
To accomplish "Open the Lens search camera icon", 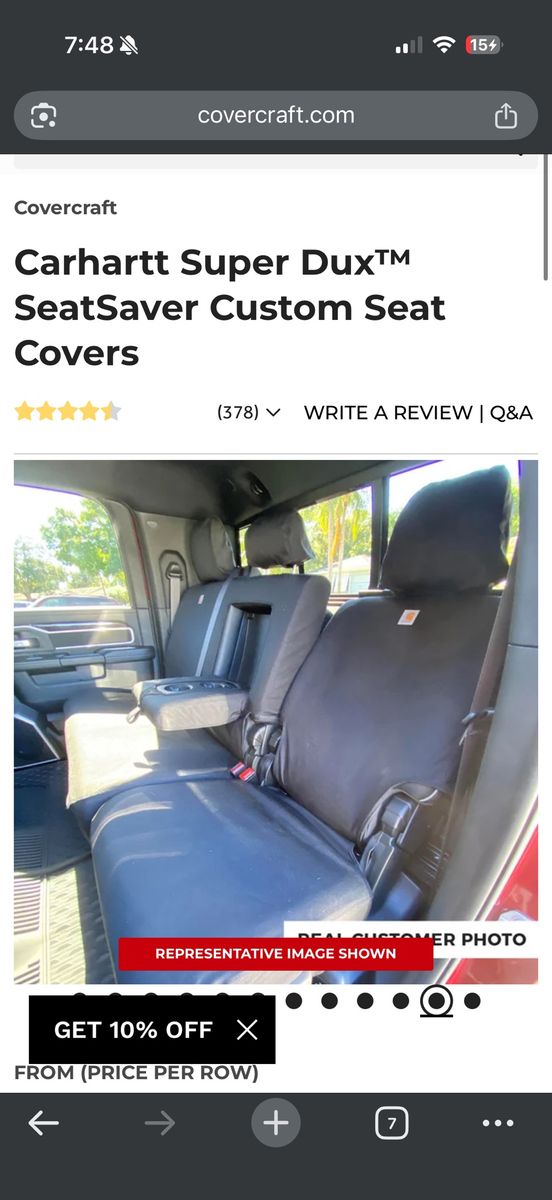I will (44, 116).
